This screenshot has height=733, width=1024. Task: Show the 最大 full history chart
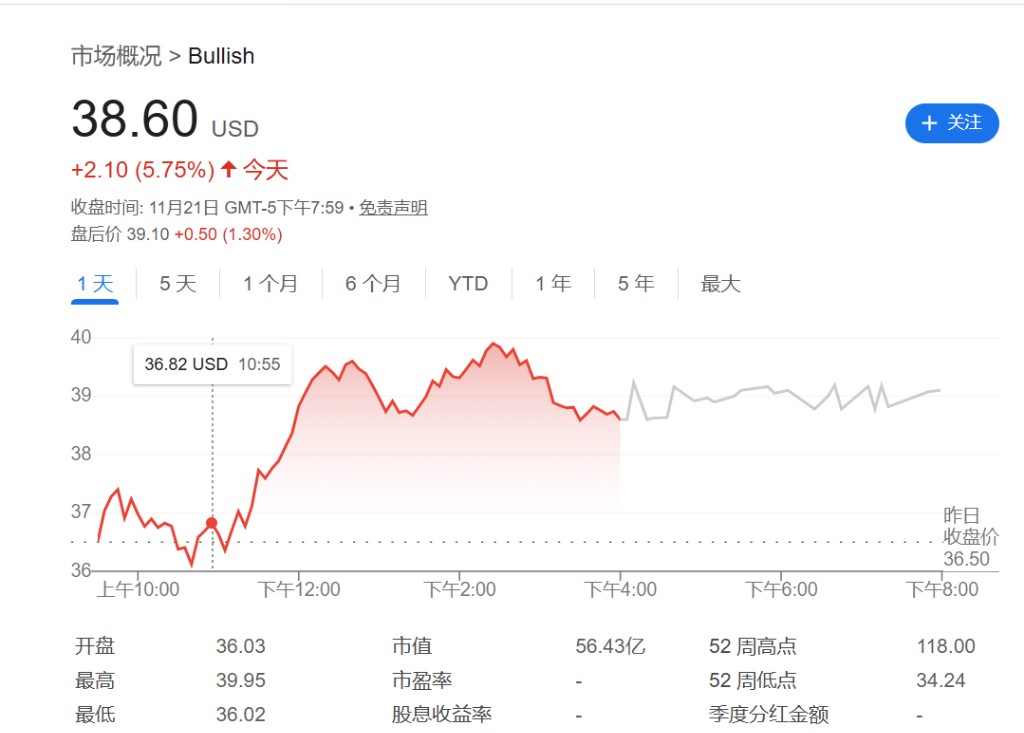tap(720, 284)
